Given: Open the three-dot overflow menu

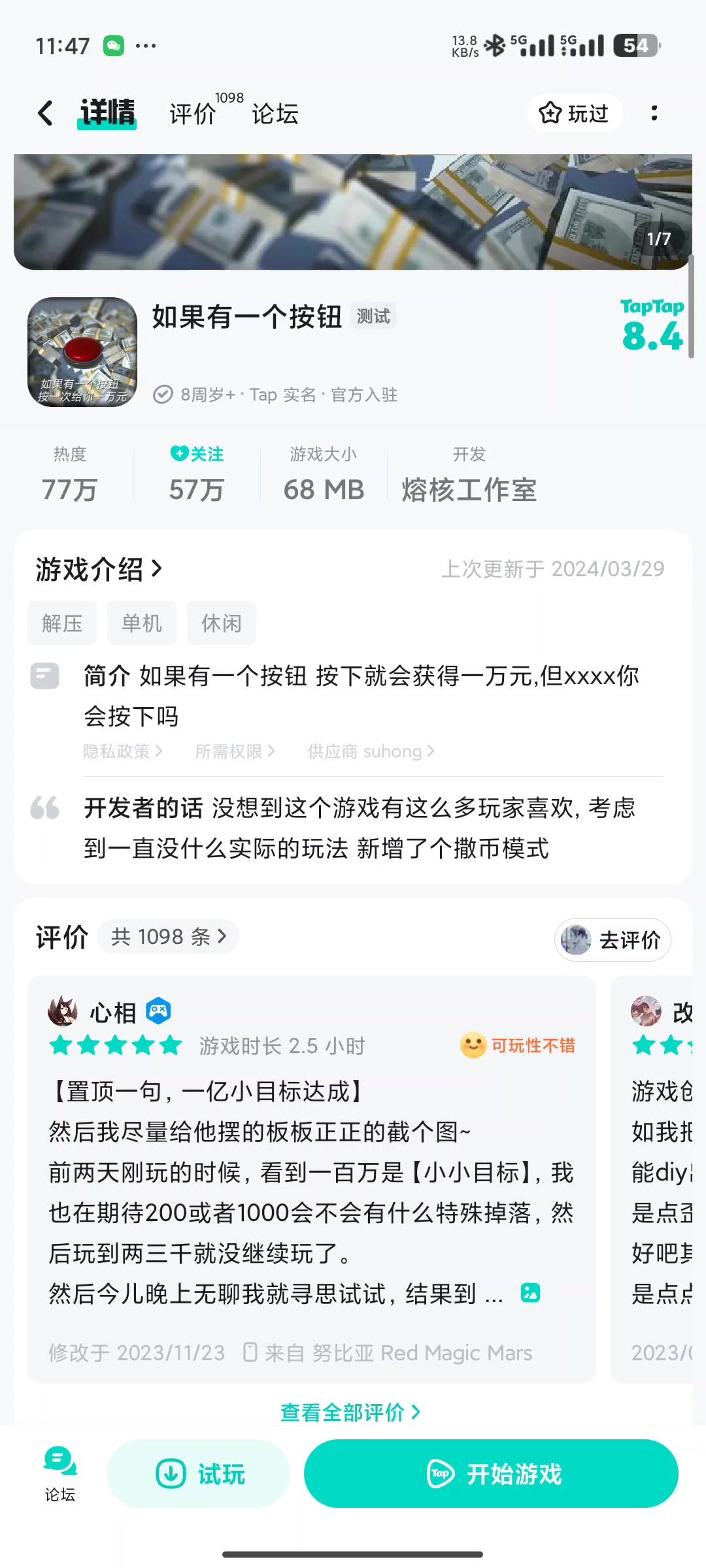Looking at the screenshot, I should point(654,114).
